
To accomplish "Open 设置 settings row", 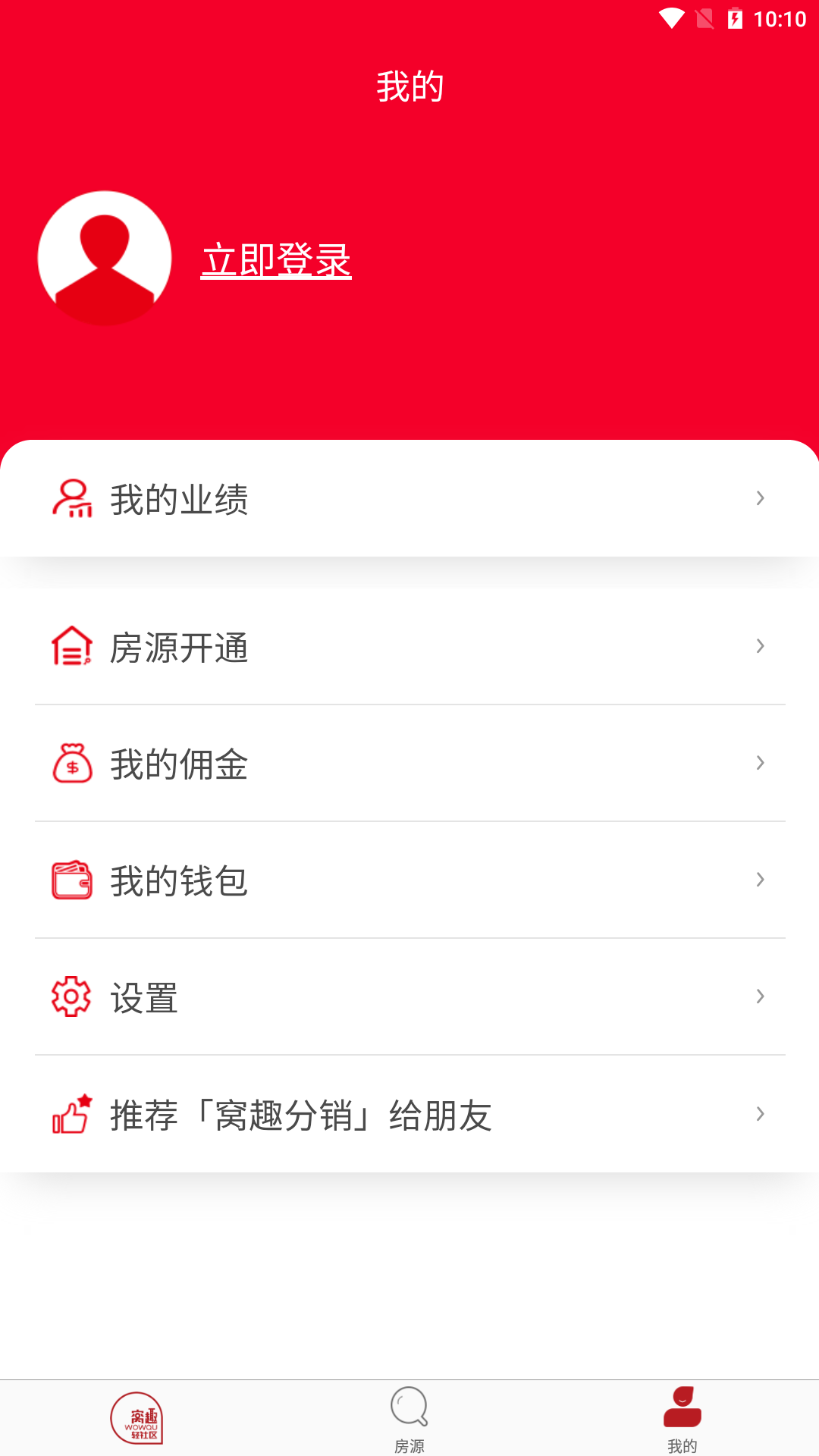I will point(409,996).
